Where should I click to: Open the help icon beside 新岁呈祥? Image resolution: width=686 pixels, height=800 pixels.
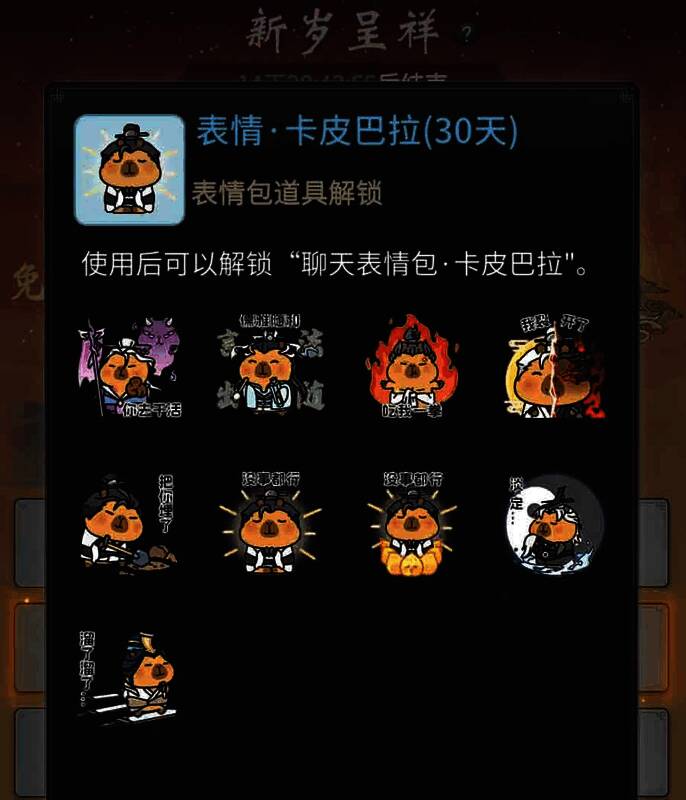point(465,35)
